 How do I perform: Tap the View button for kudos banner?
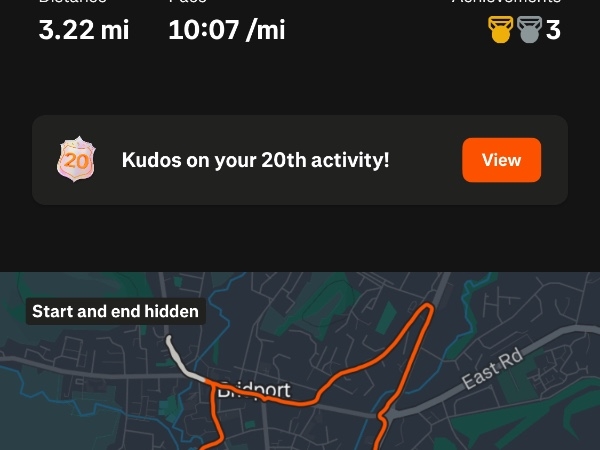coord(501,160)
